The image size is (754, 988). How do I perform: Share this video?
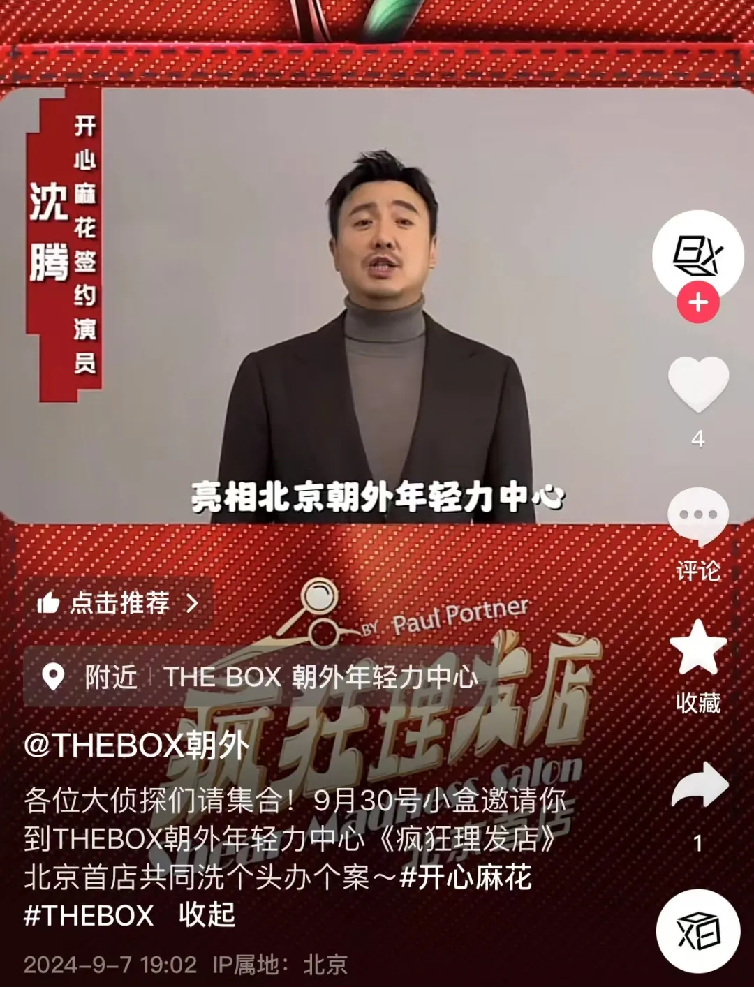[698, 785]
